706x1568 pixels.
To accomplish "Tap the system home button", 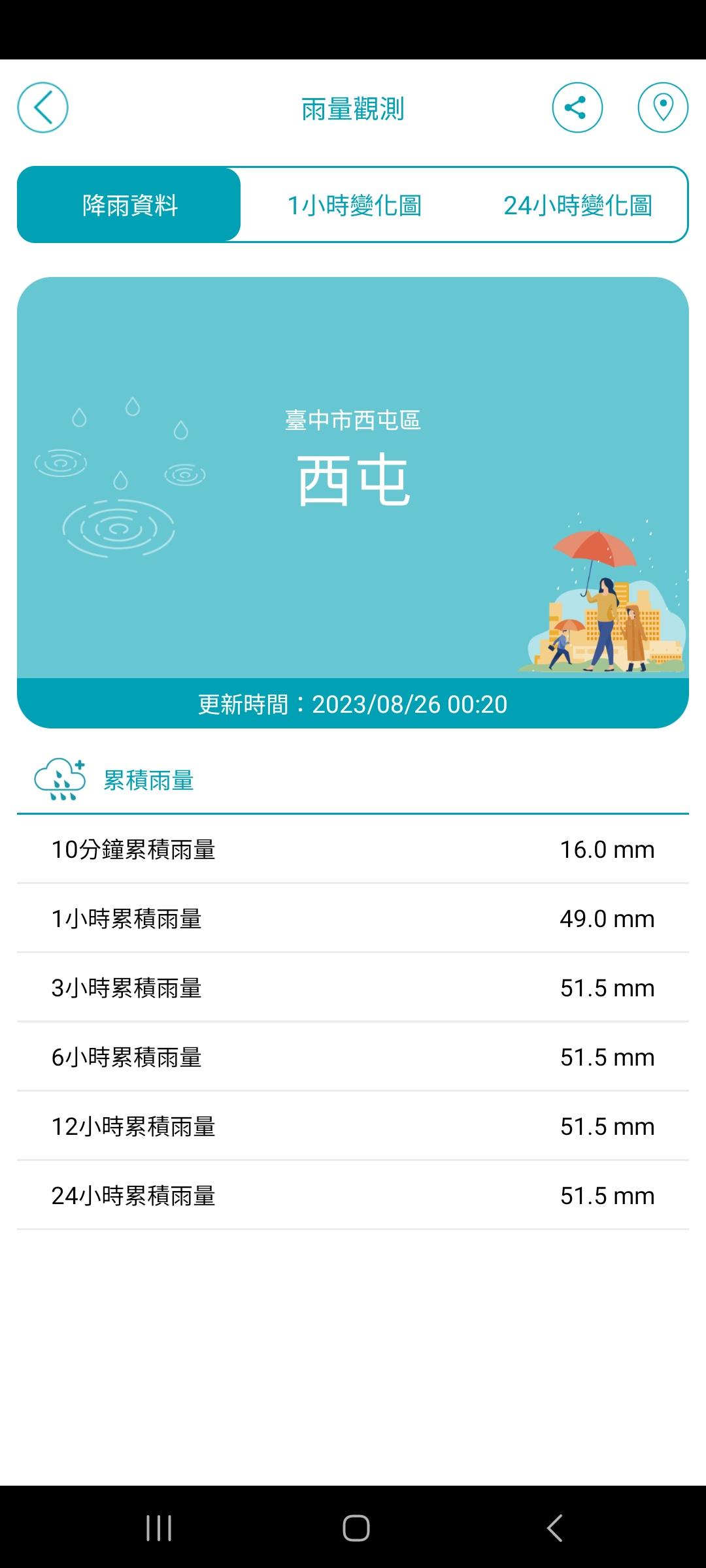I will tap(356, 1528).
